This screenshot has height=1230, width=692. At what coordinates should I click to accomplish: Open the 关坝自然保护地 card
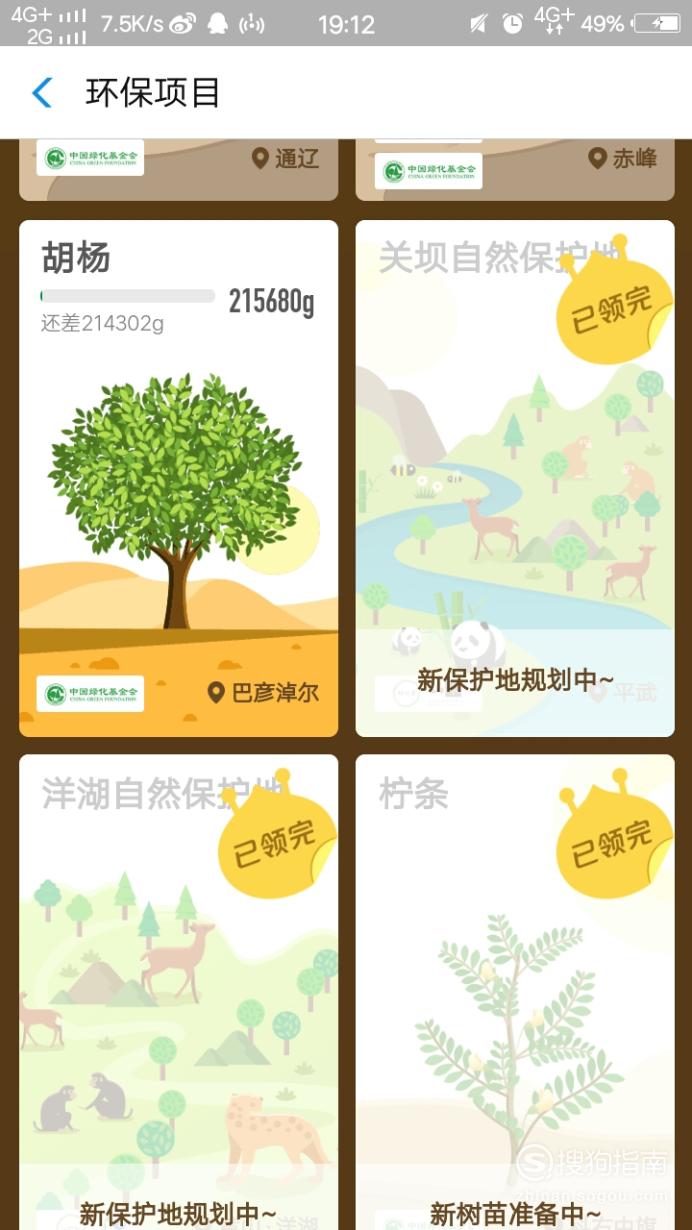coord(515,478)
